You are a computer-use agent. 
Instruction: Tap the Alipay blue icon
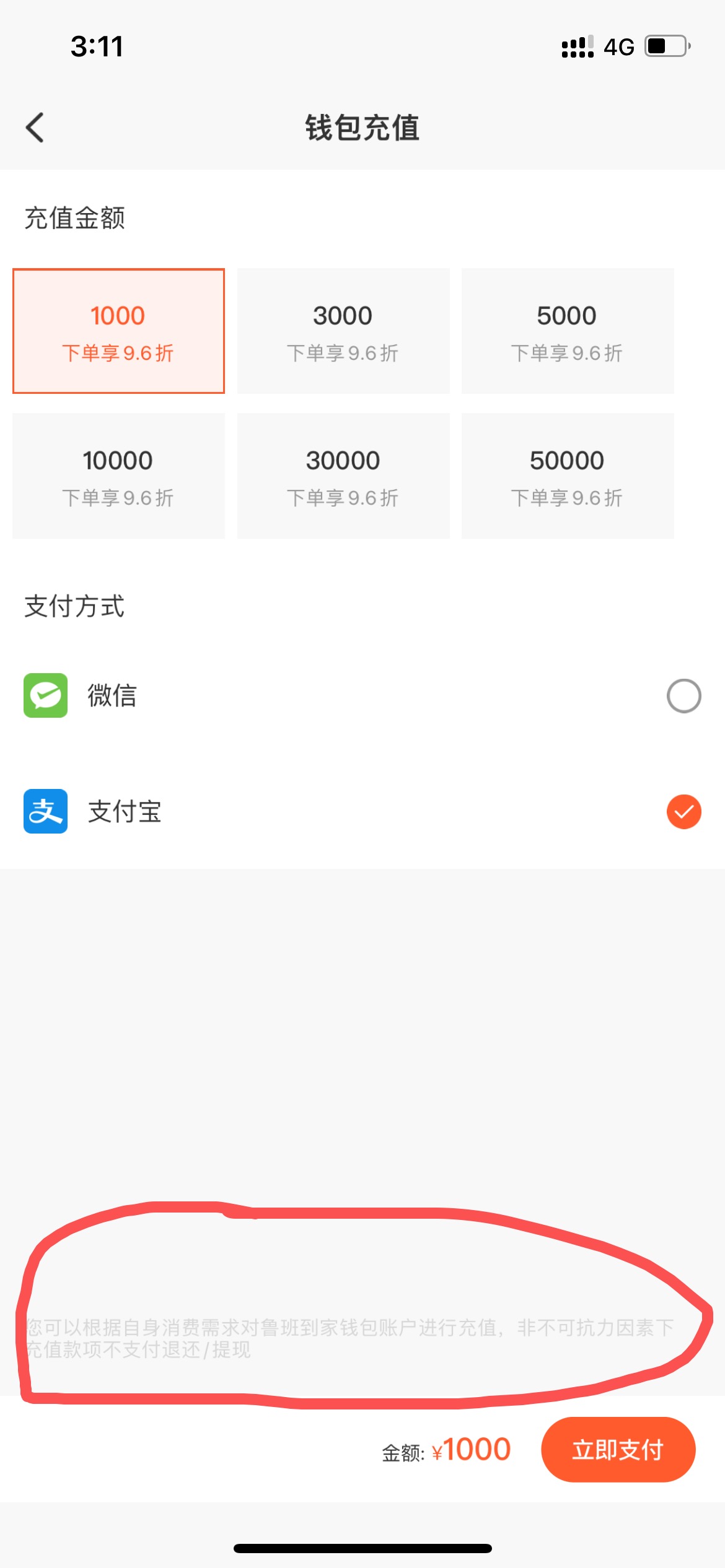pyautogui.click(x=44, y=812)
